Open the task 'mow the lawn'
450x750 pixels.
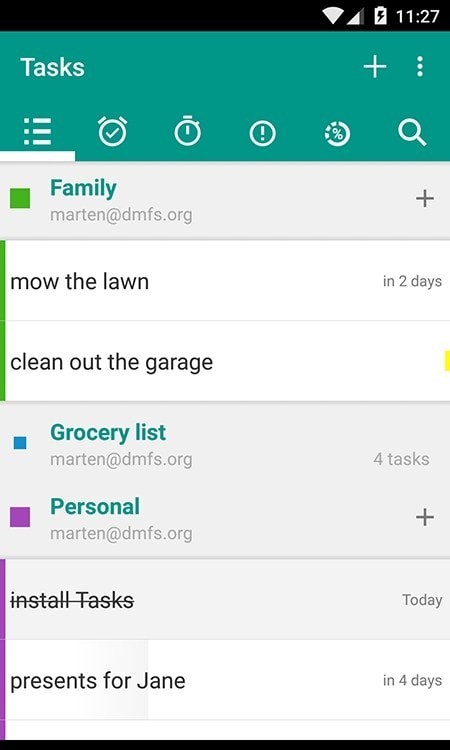tap(225, 281)
